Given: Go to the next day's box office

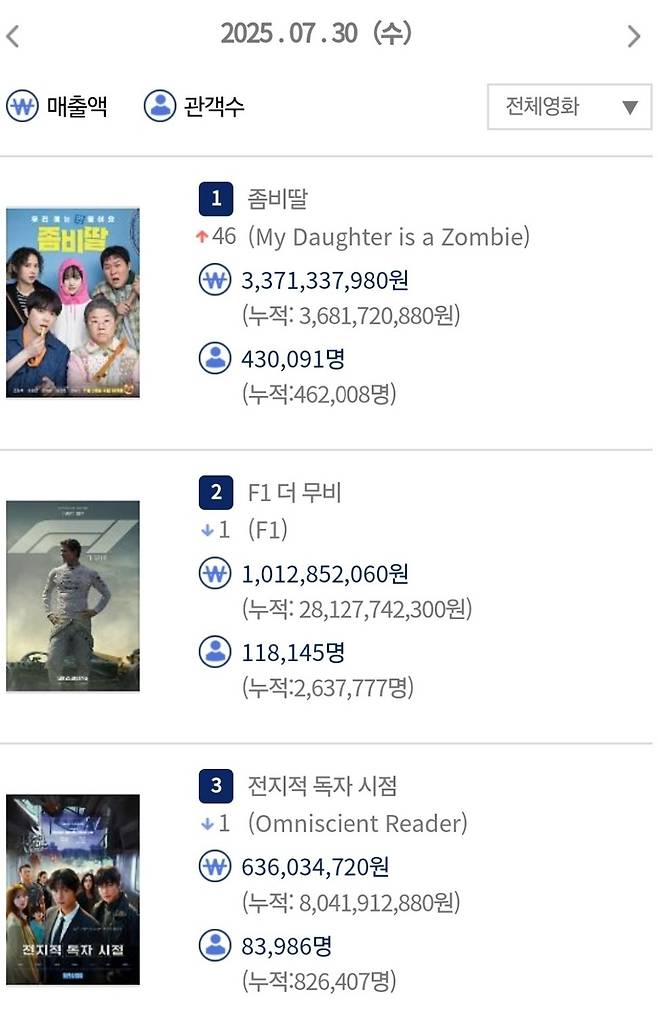Looking at the screenshot, I should coord(633,37).
